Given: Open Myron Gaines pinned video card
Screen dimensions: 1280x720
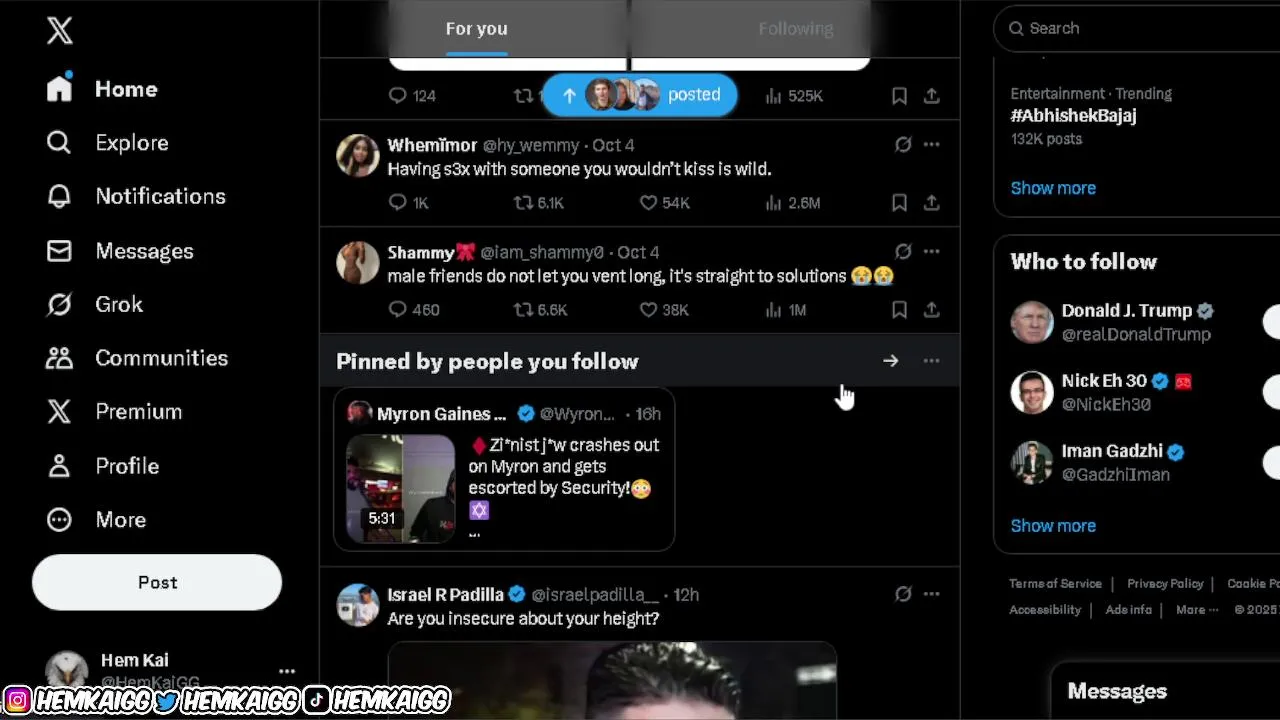Looking at the screenshot, I should [x=504, y=470].
